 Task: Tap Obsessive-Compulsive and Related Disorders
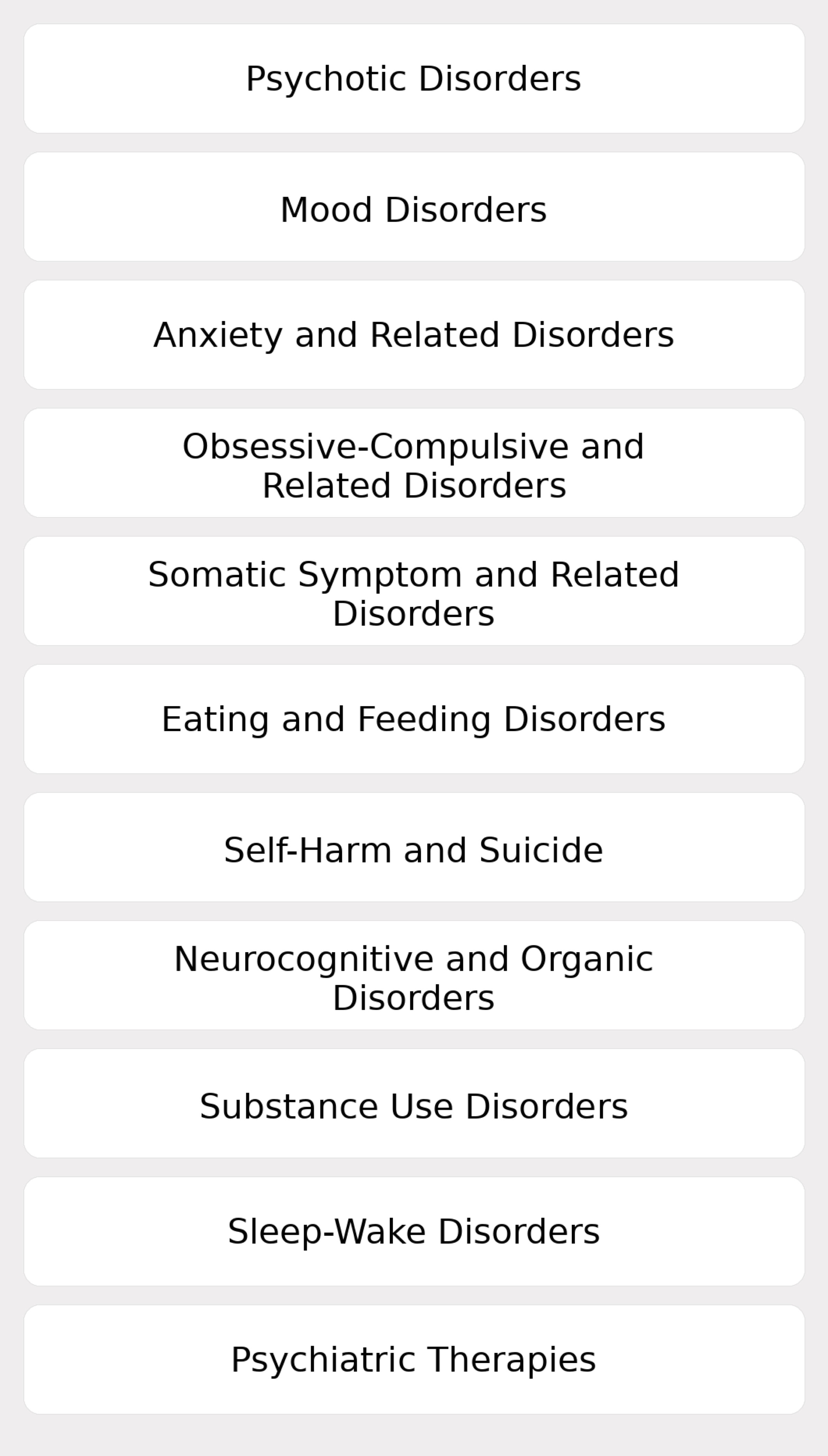[x=414, y=463]
